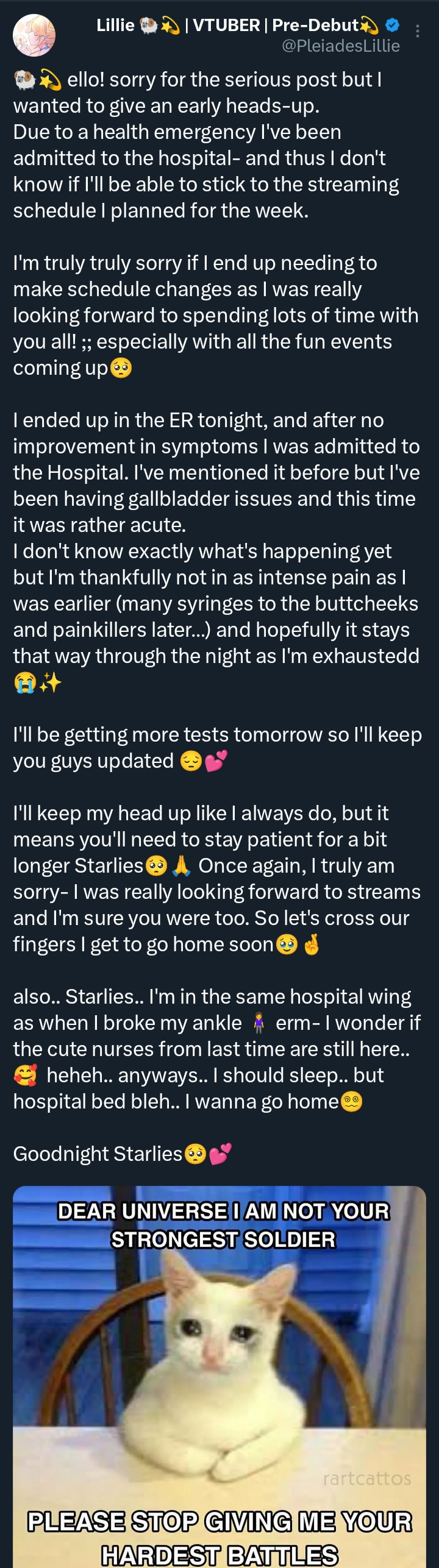Open Lillie's profile picture
439x1568 pixels.
pos(34,35)
